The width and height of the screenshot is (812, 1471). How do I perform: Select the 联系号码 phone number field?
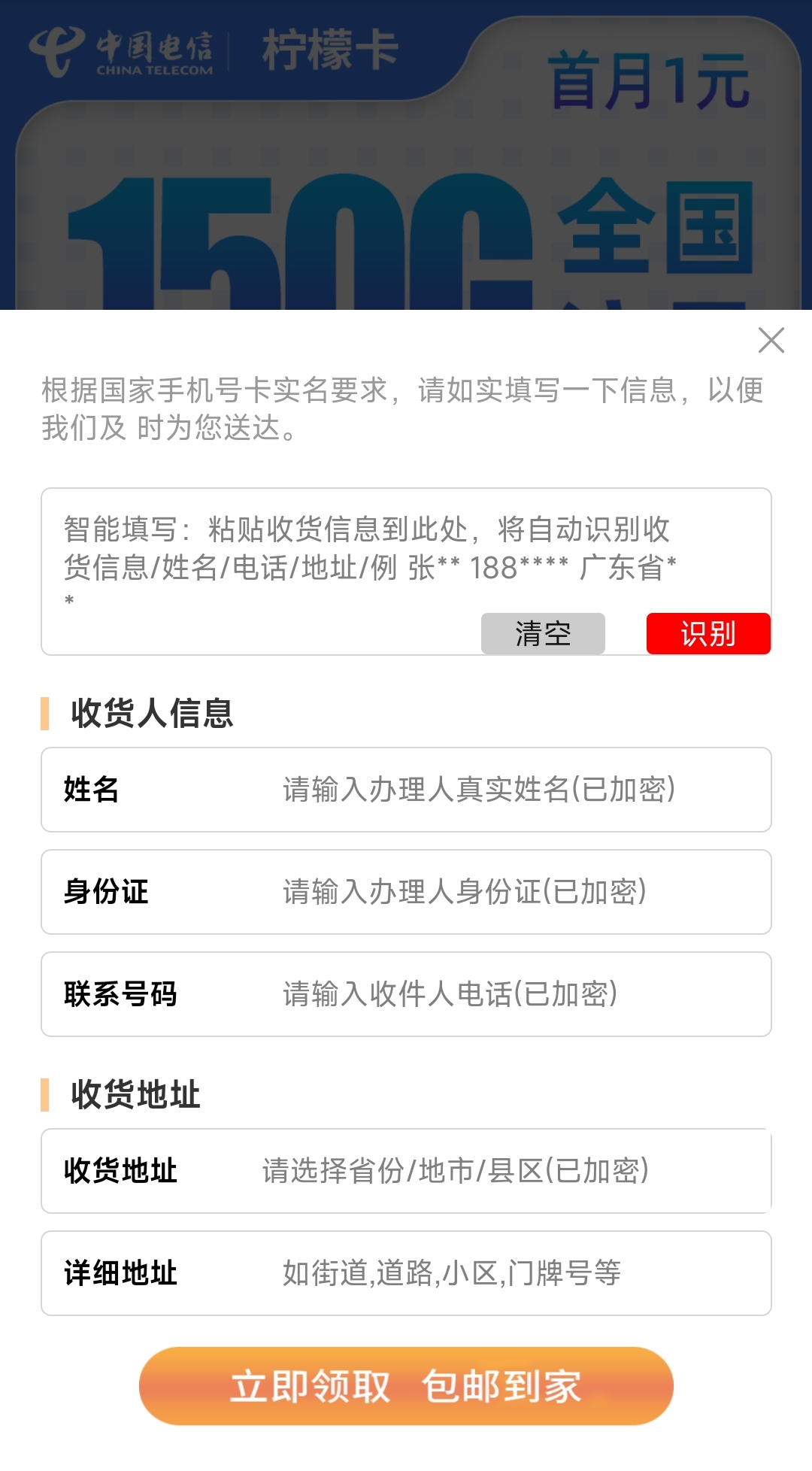point(478,994)
